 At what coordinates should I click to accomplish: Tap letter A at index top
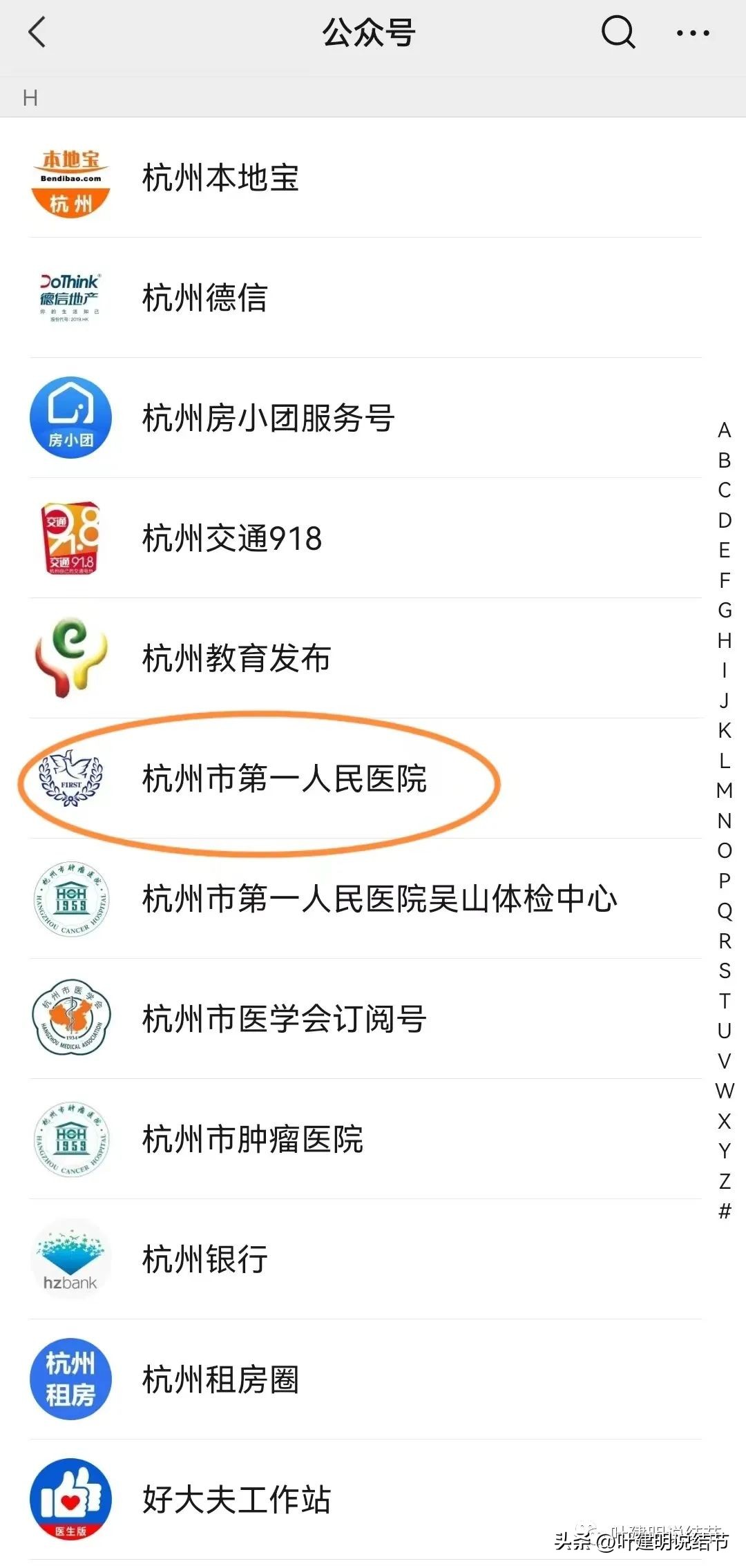pos(724,432)
